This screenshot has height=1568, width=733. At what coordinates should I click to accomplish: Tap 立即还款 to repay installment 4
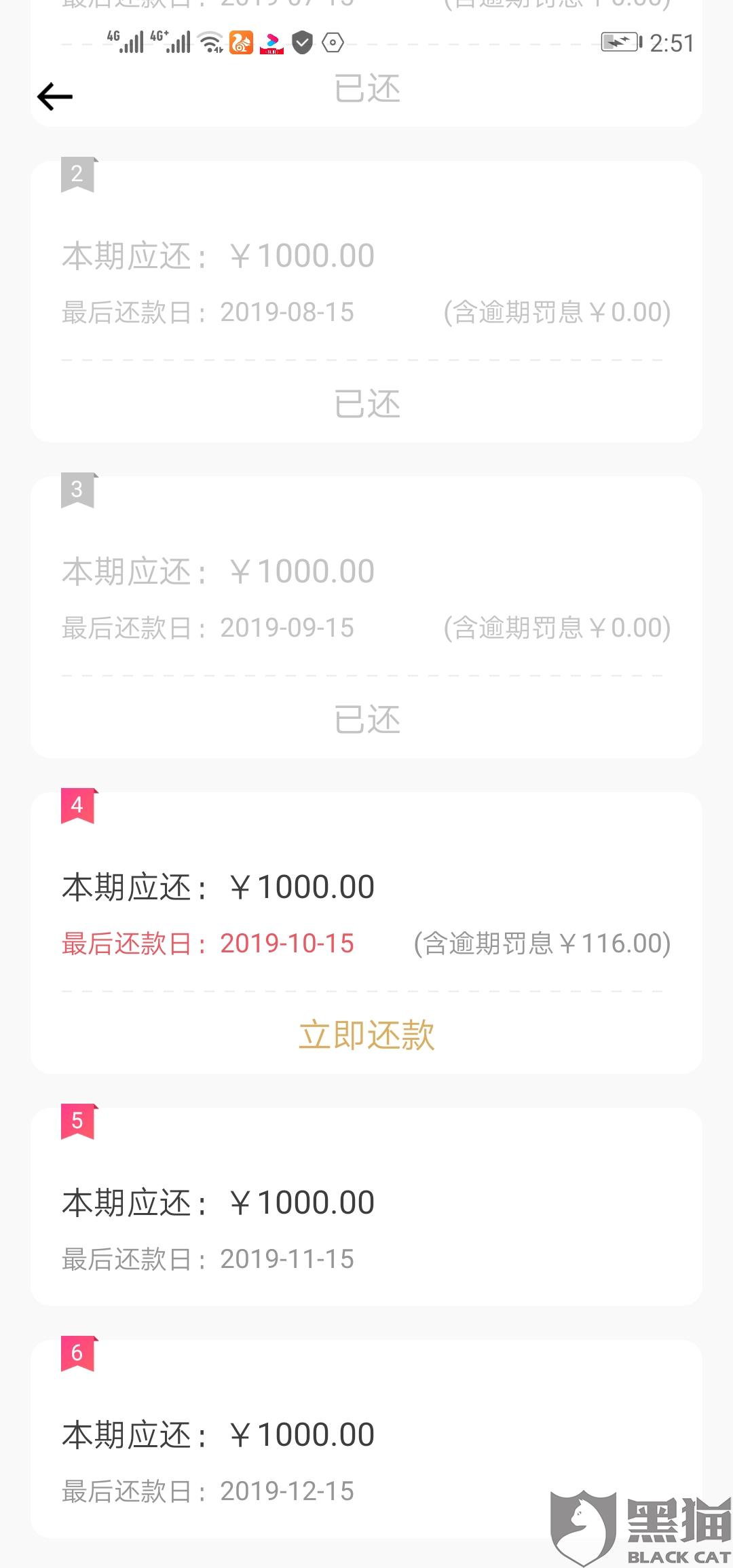tap(366, 1035)
